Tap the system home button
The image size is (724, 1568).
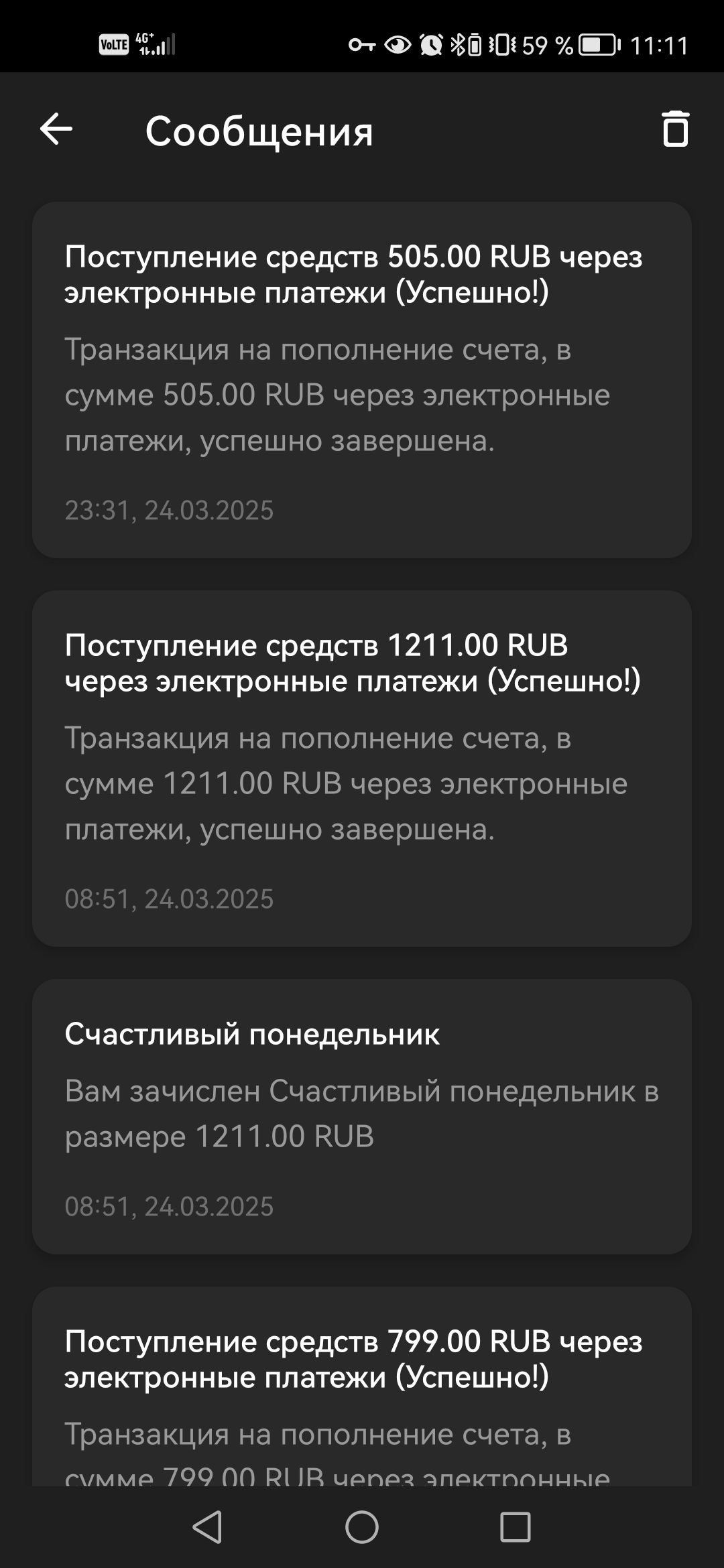[362, 1528]
